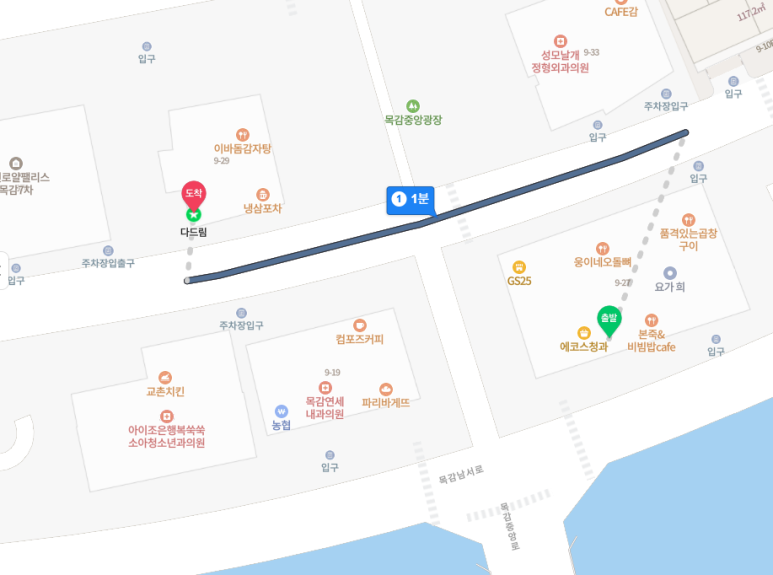Viewport: 773px width, 575px height.
Task: Open the 본죽&비빔밥cafe marker
Action: tap(651, 321)
